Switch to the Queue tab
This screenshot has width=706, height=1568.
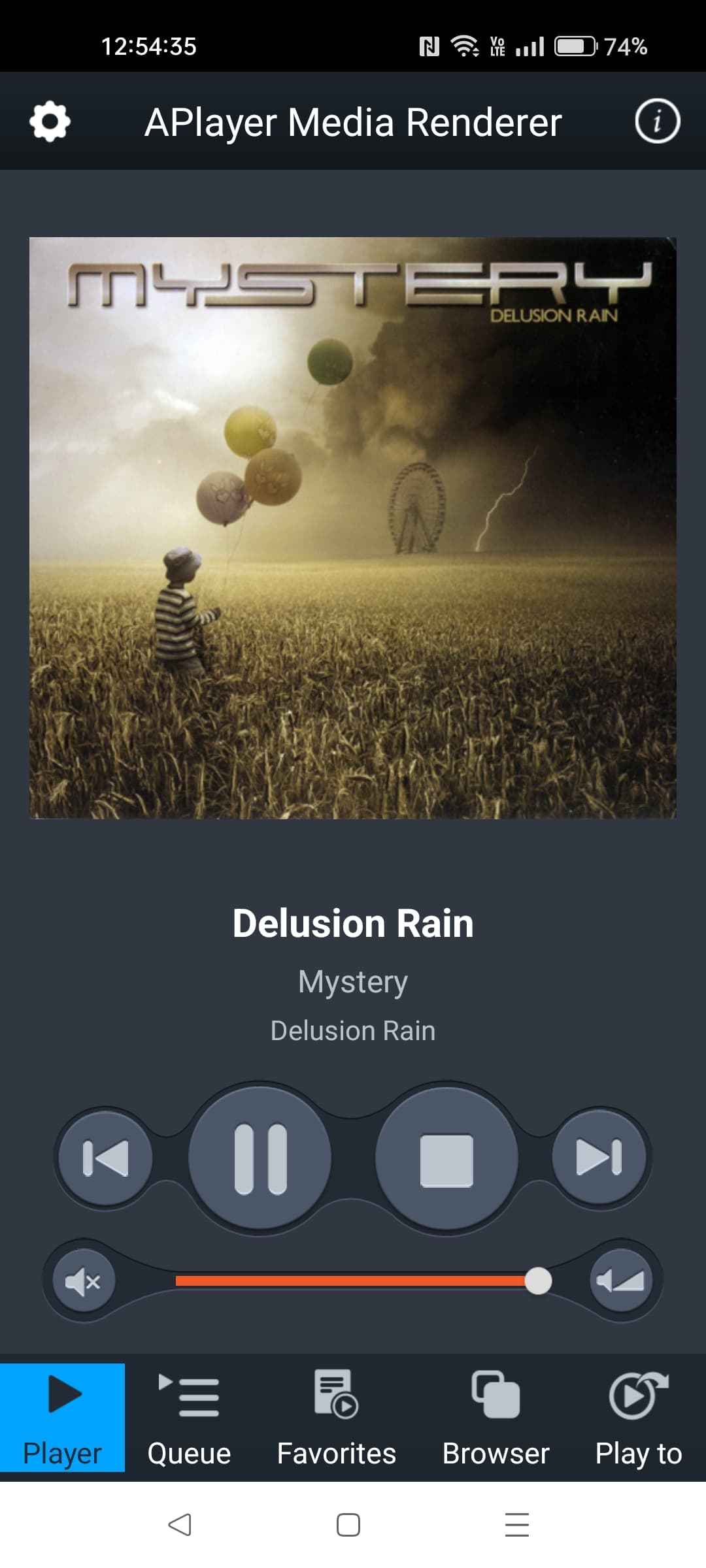coord(189,1418)
